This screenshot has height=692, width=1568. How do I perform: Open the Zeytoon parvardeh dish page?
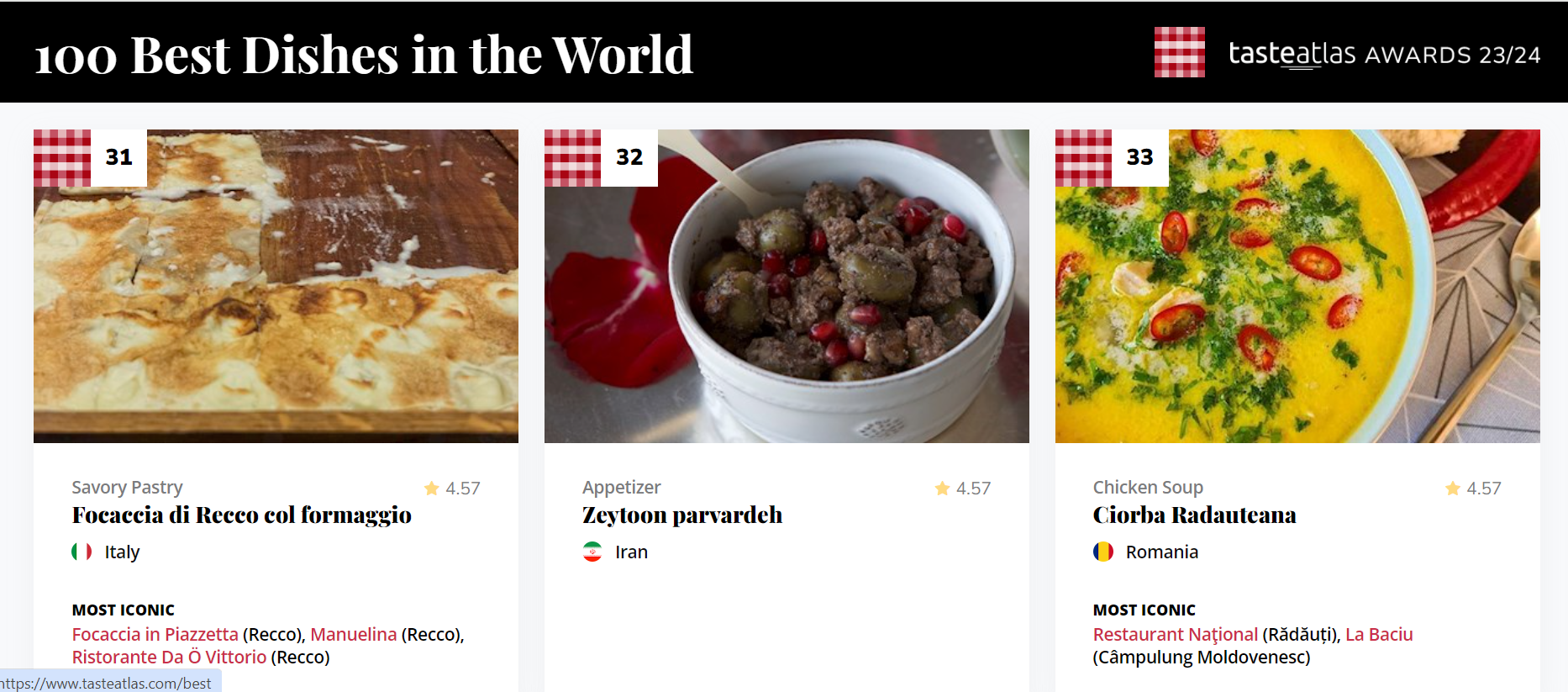[681, 515]
